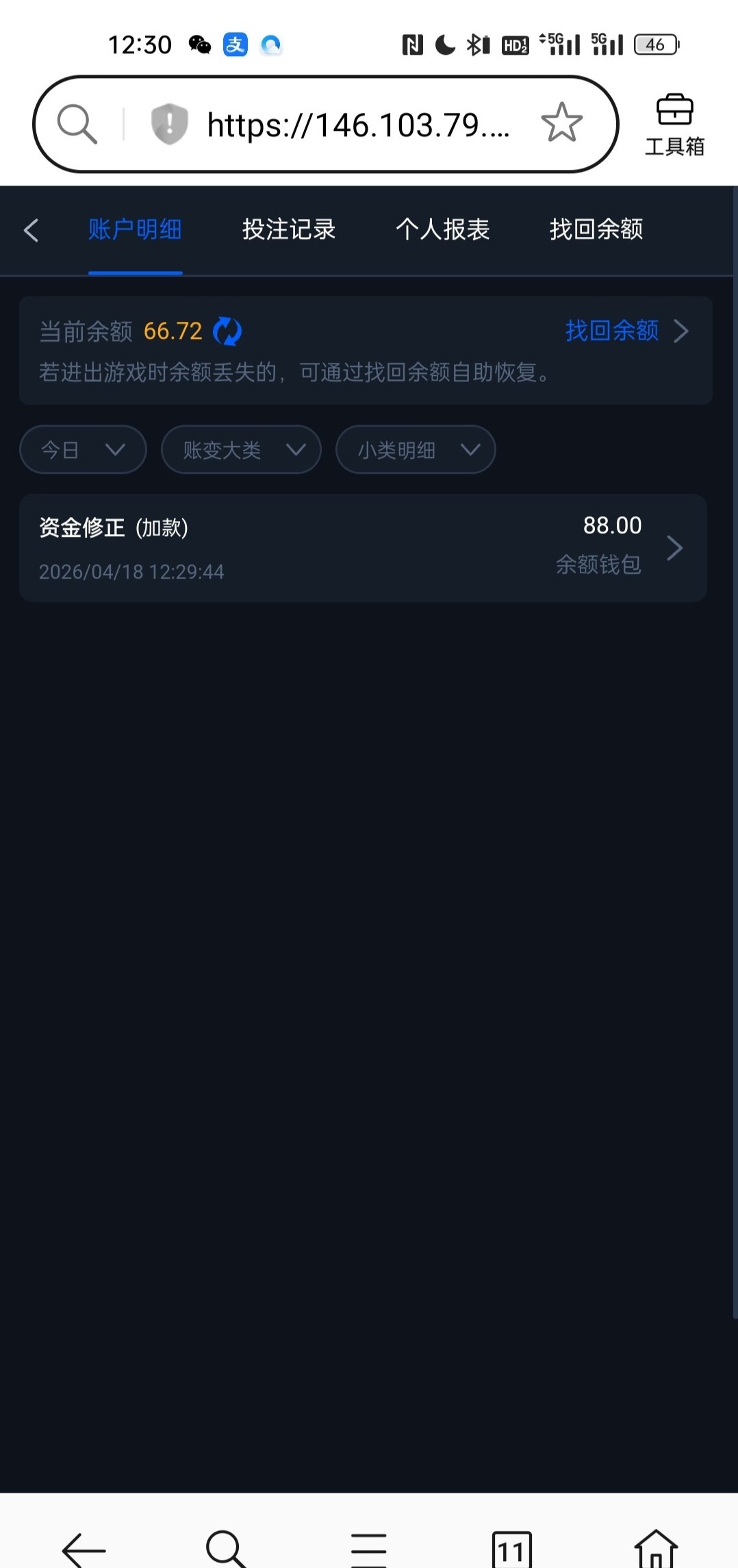
Task: Tap the security warning shield icon
Action: (x=169, y=124)
